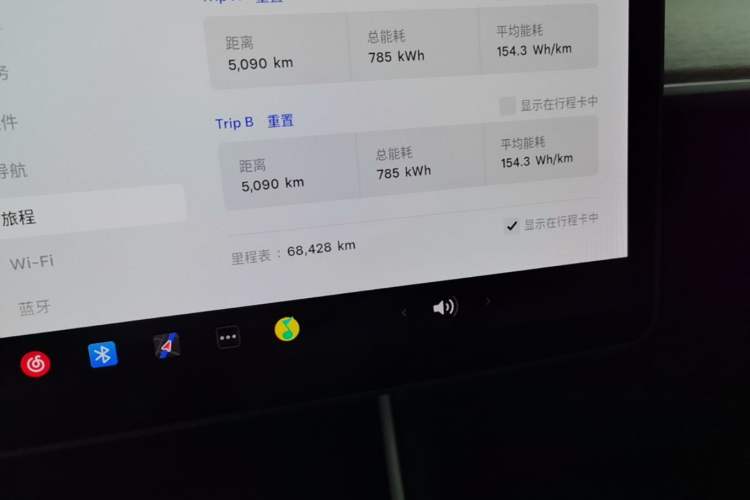750x500 pixels.
Task: Open the 蓝牙 settings row
Action: click(35, 308)
